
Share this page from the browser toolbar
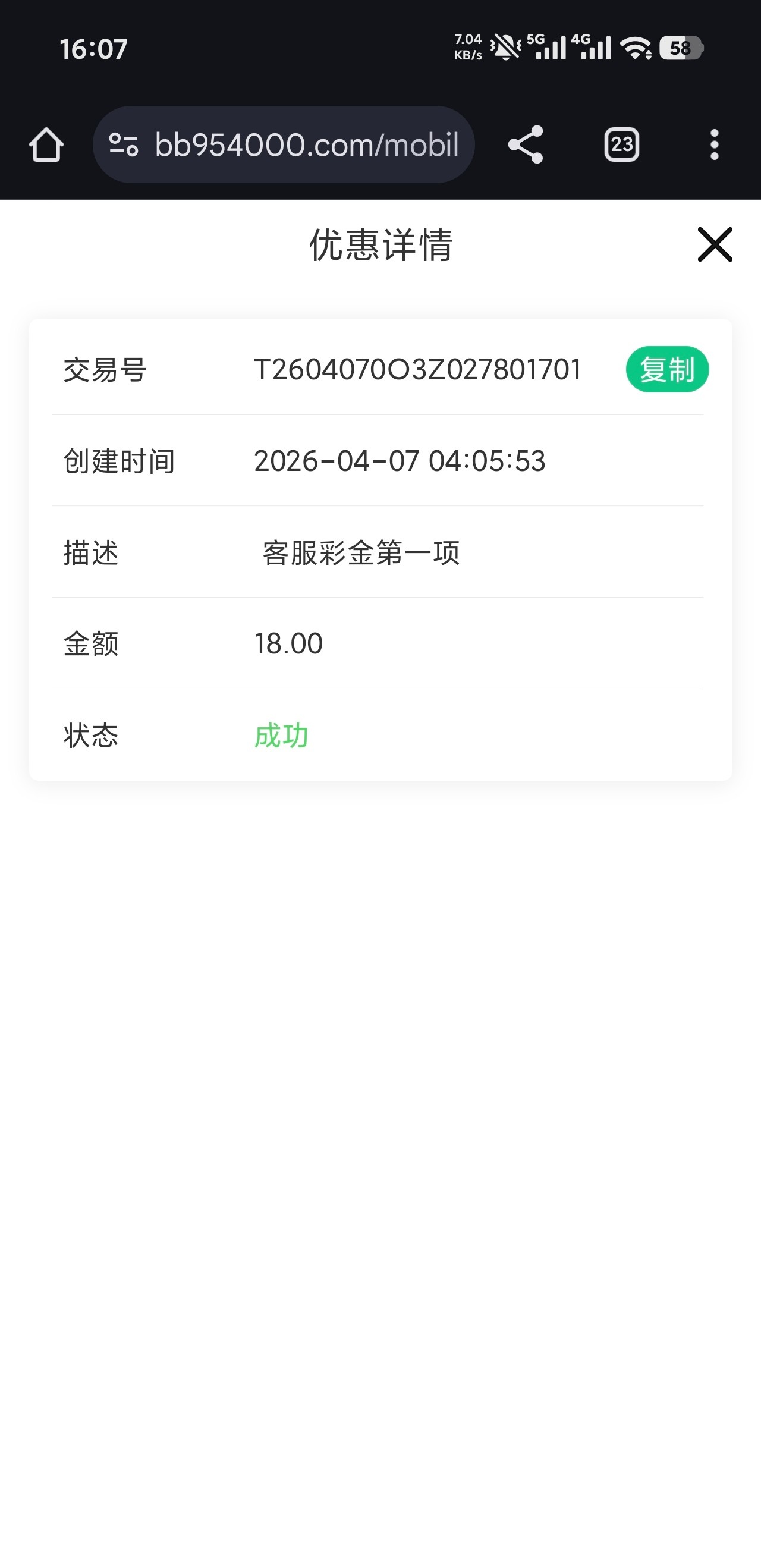point(526,145)
